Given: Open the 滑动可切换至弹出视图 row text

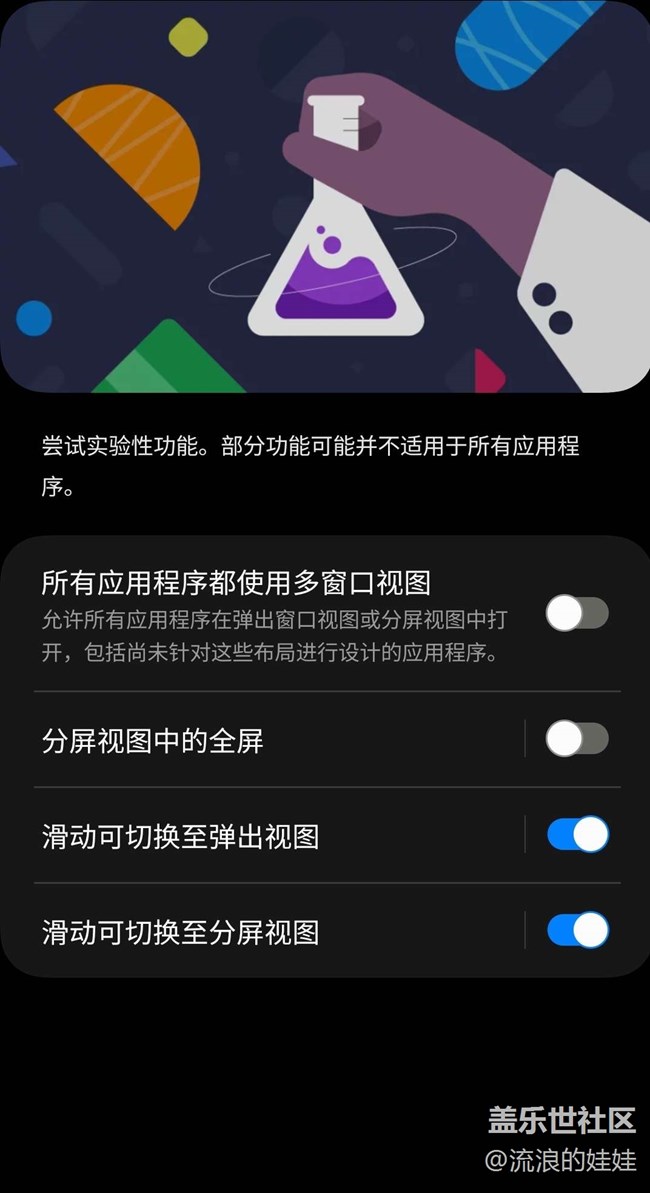Looking at the screenshot, I should 181,836.
